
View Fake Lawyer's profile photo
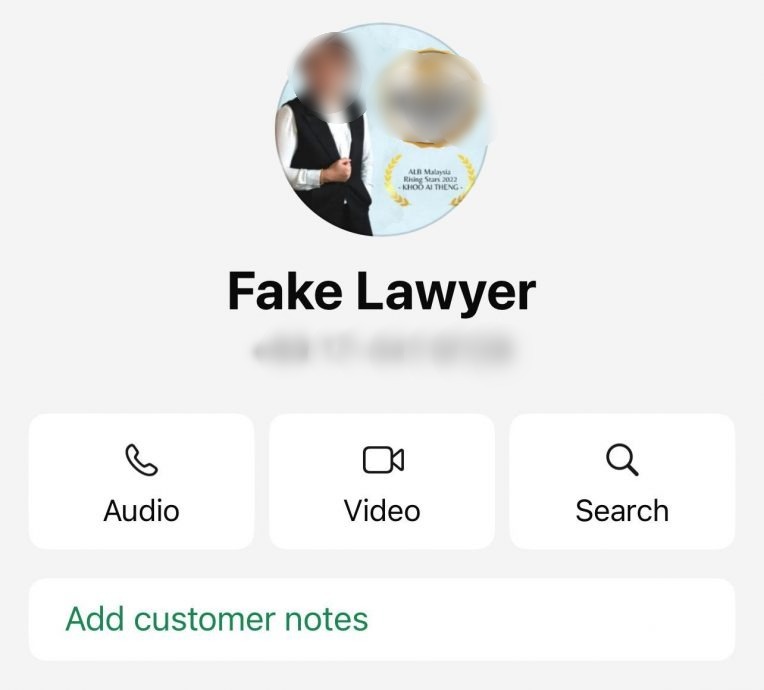click(x=381, y=131)
